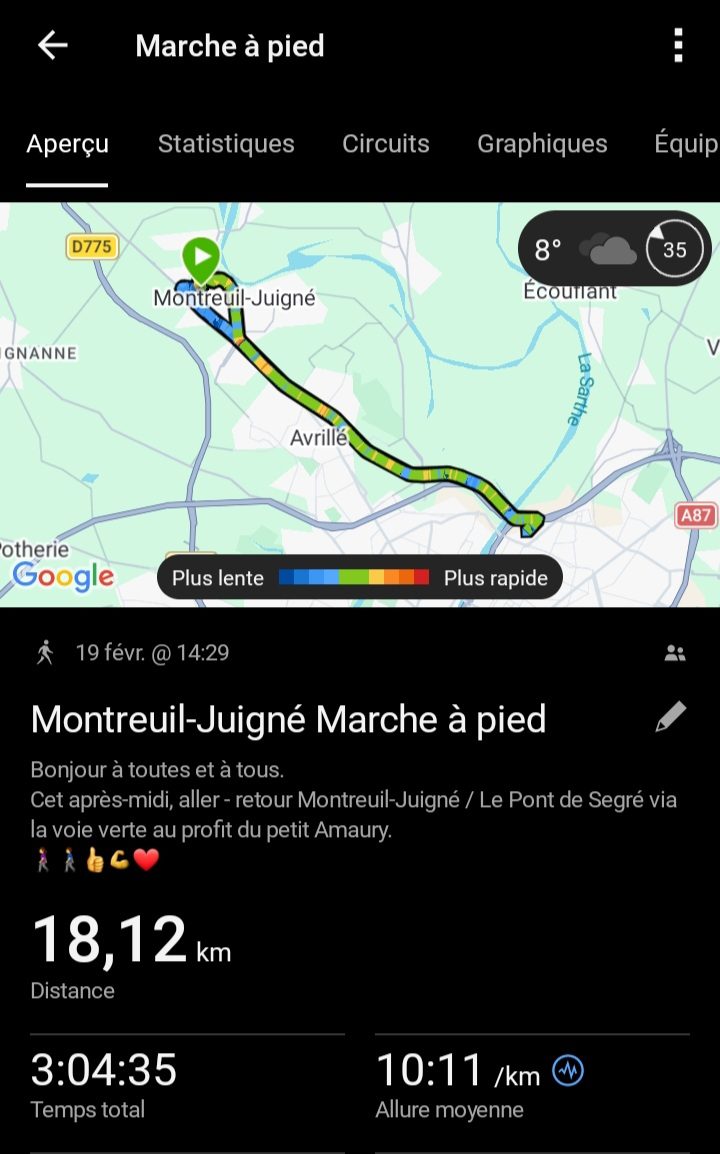Edit the activity with the pencil icon
This screenshot has width=720, height=1154.
pos(670,717)
